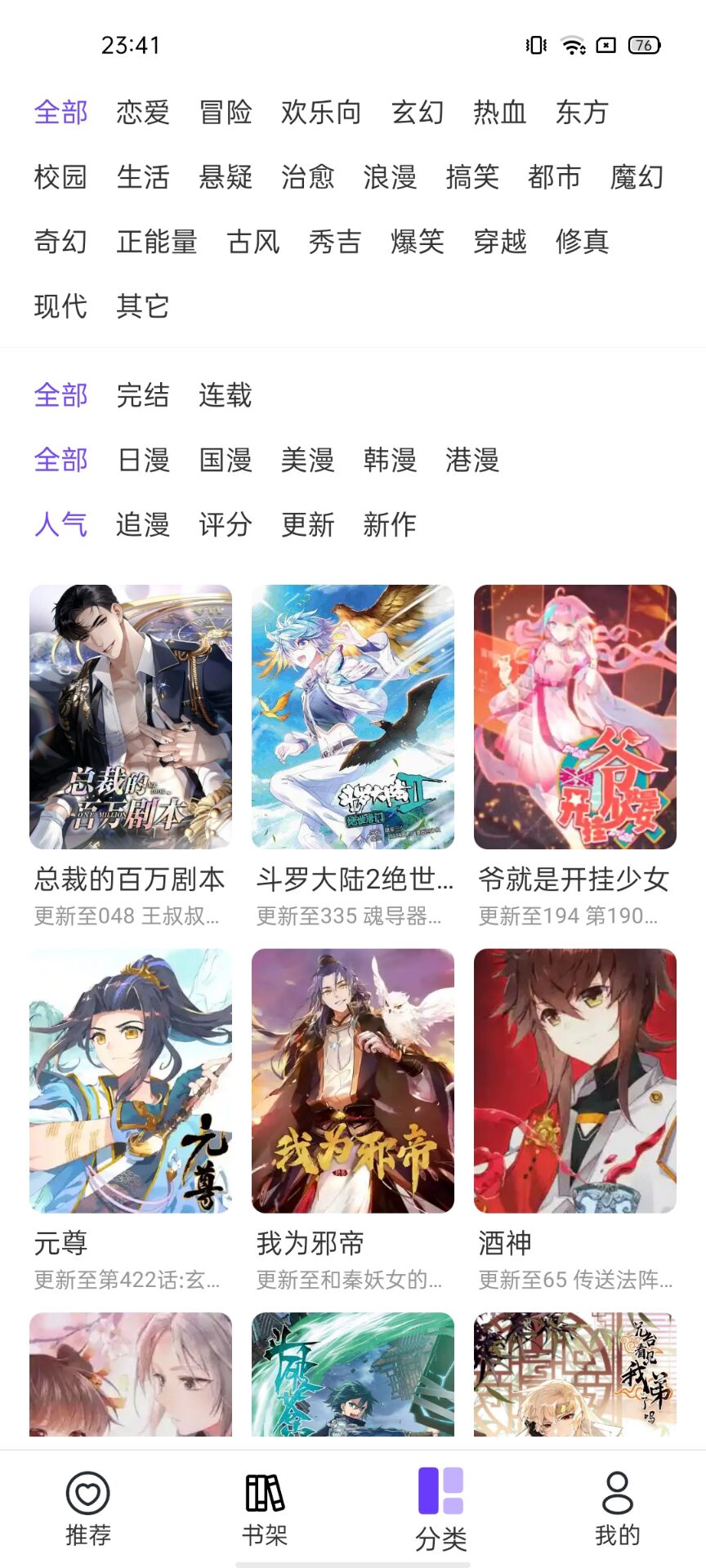The width and height of the screenshot is (706, 1568).
Task: Filter by 恋爱 genre
Action: click(x=142, y=112)
